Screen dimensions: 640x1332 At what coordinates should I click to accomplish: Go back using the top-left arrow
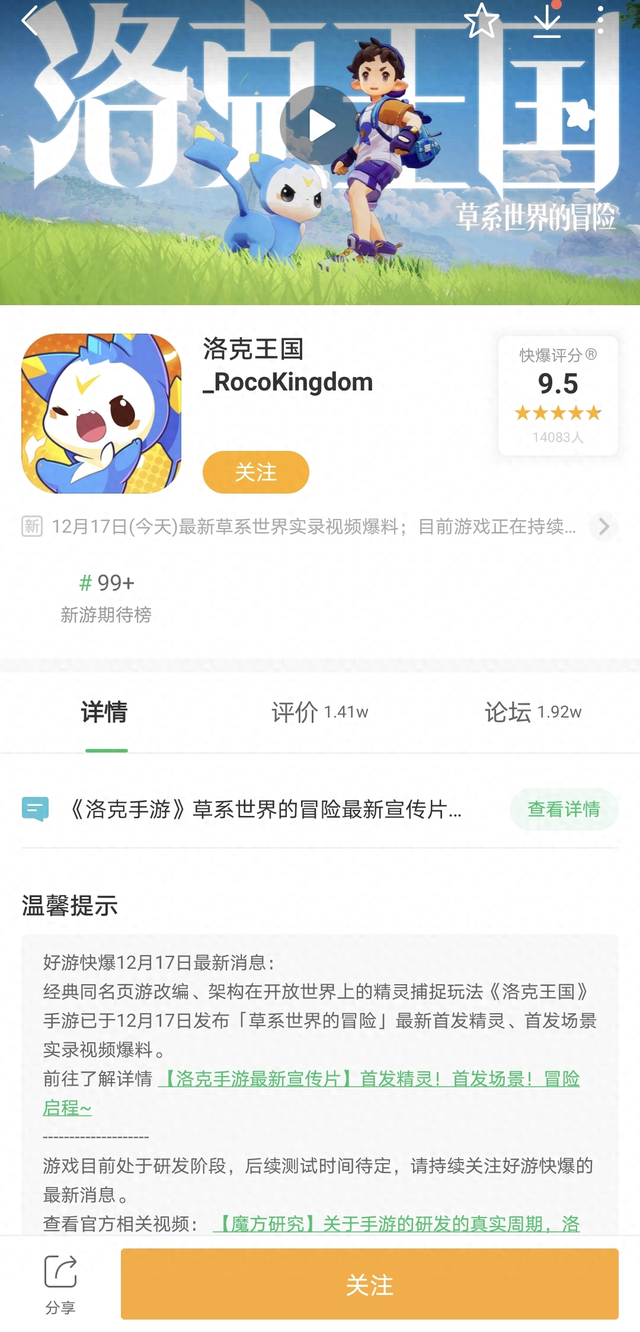coord(30,20)
